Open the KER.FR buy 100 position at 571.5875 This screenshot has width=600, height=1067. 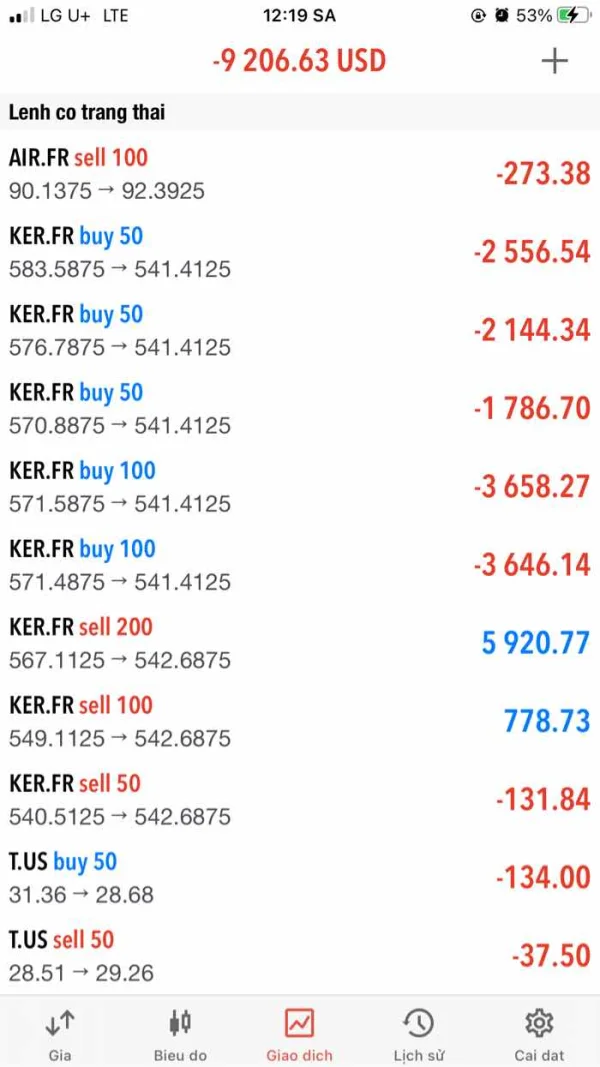pyautogui.click(x=300, y=486)
